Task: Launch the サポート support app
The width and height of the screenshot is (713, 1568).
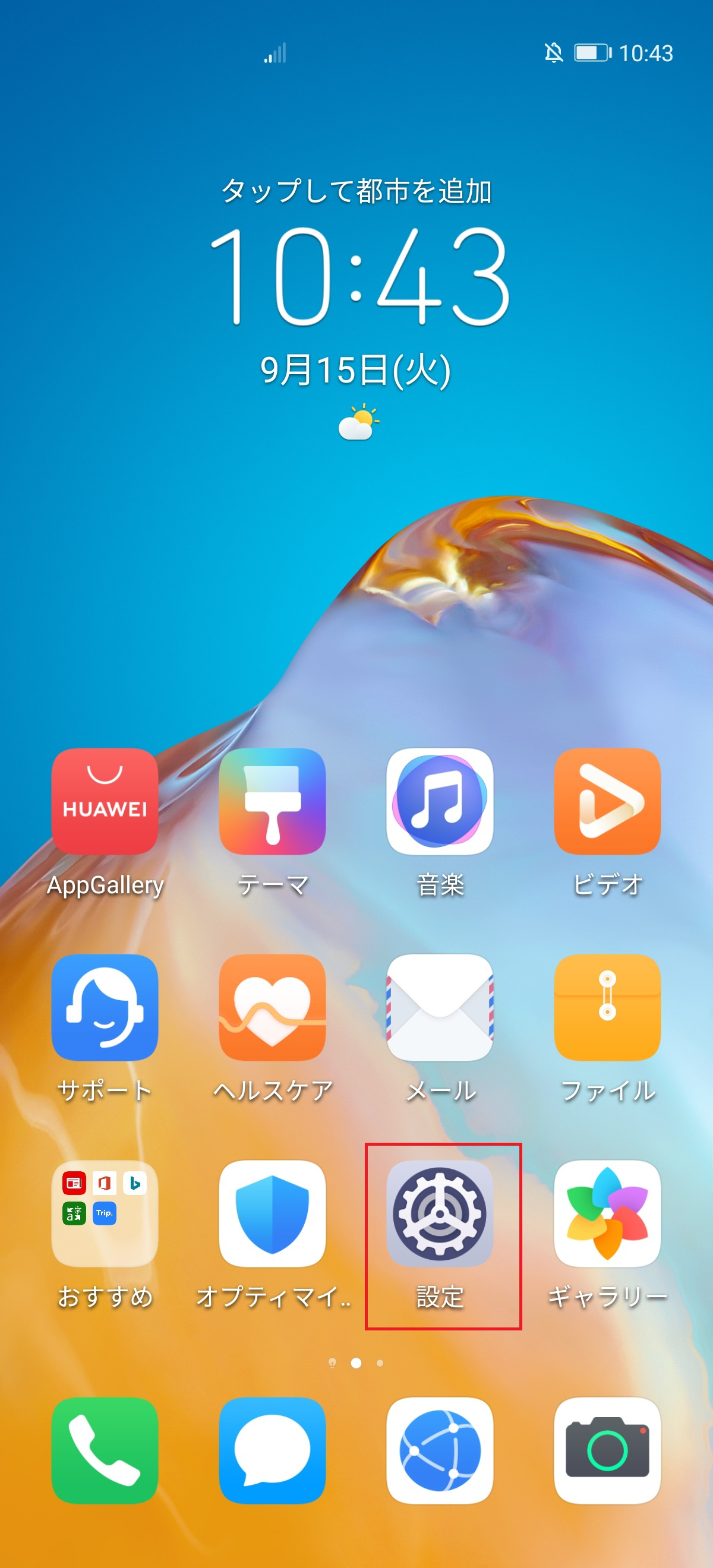Action: coord(105,1007)
